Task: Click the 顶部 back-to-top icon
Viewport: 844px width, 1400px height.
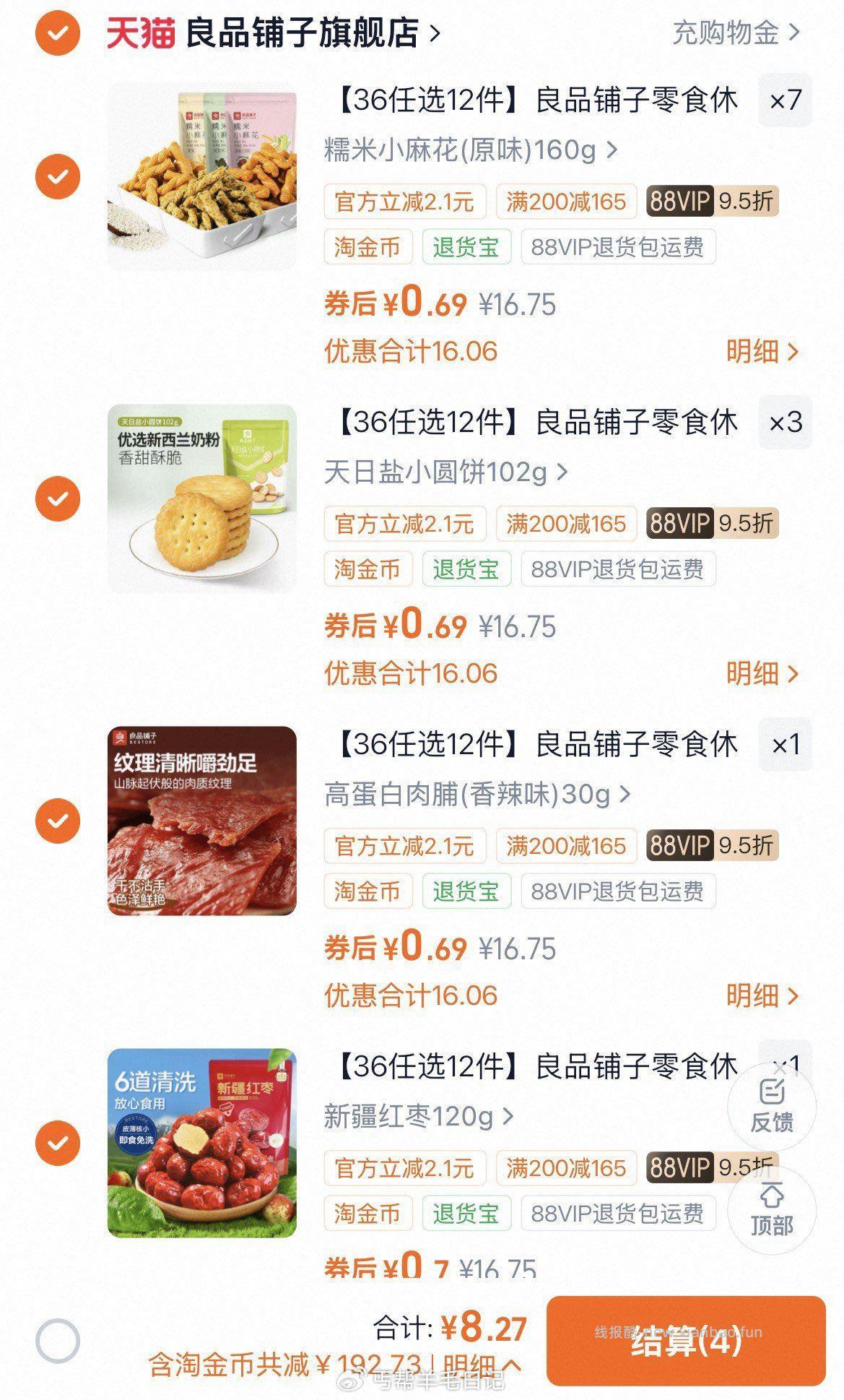Action: point(773,1213)
